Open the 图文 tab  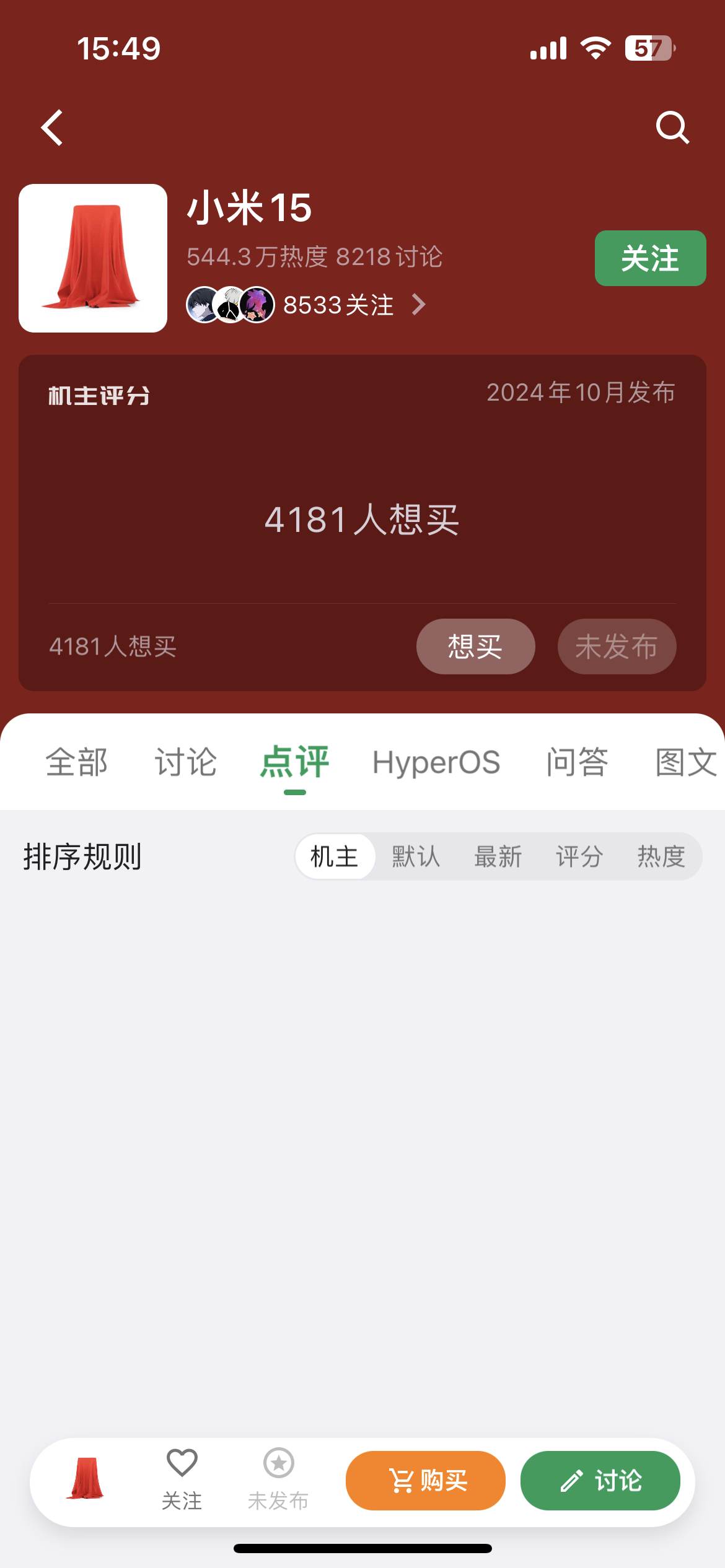click(685, 762)
